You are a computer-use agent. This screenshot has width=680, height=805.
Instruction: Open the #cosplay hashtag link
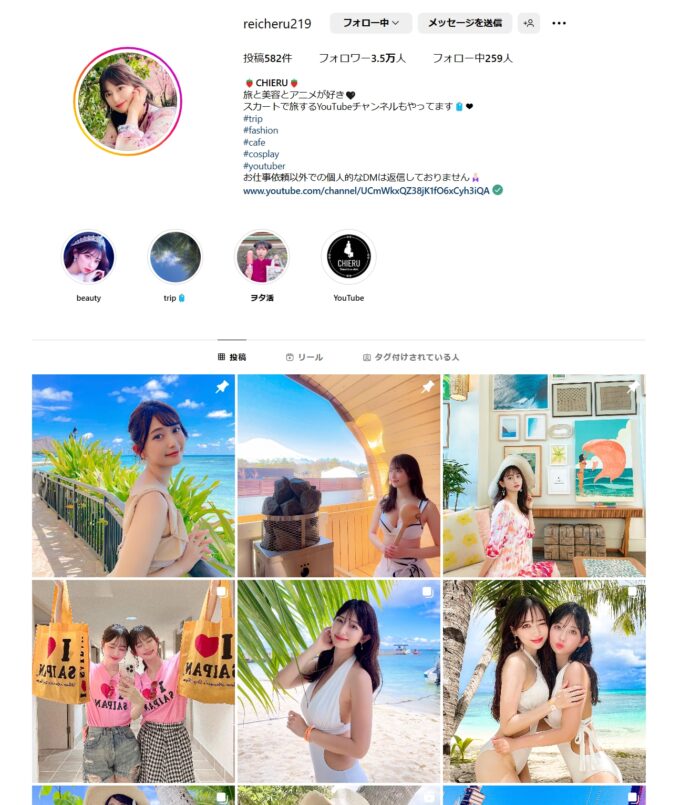coord(261,154)
